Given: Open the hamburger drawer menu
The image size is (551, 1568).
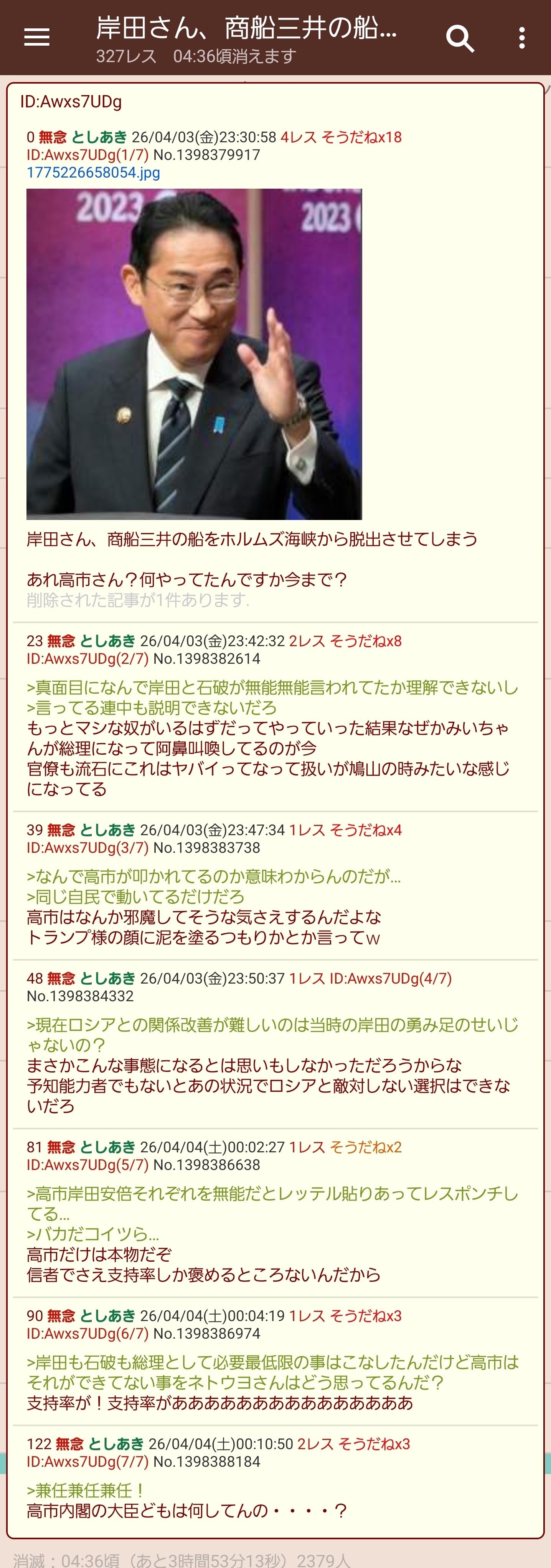Looking at the screenshot, I should pyautogui.click(x=36, y=38).
